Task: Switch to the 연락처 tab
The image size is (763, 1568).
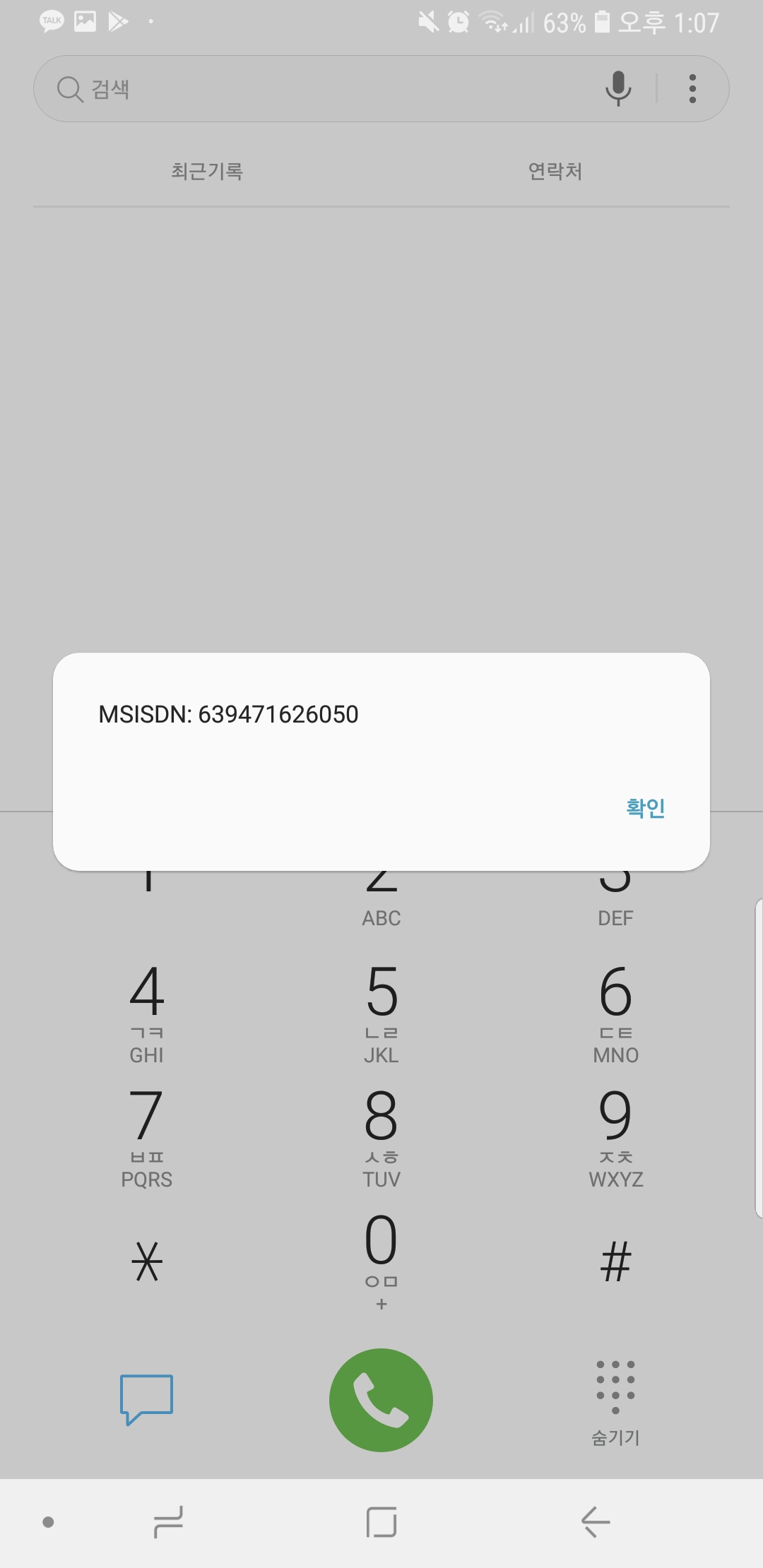Action: coord(555,171)
